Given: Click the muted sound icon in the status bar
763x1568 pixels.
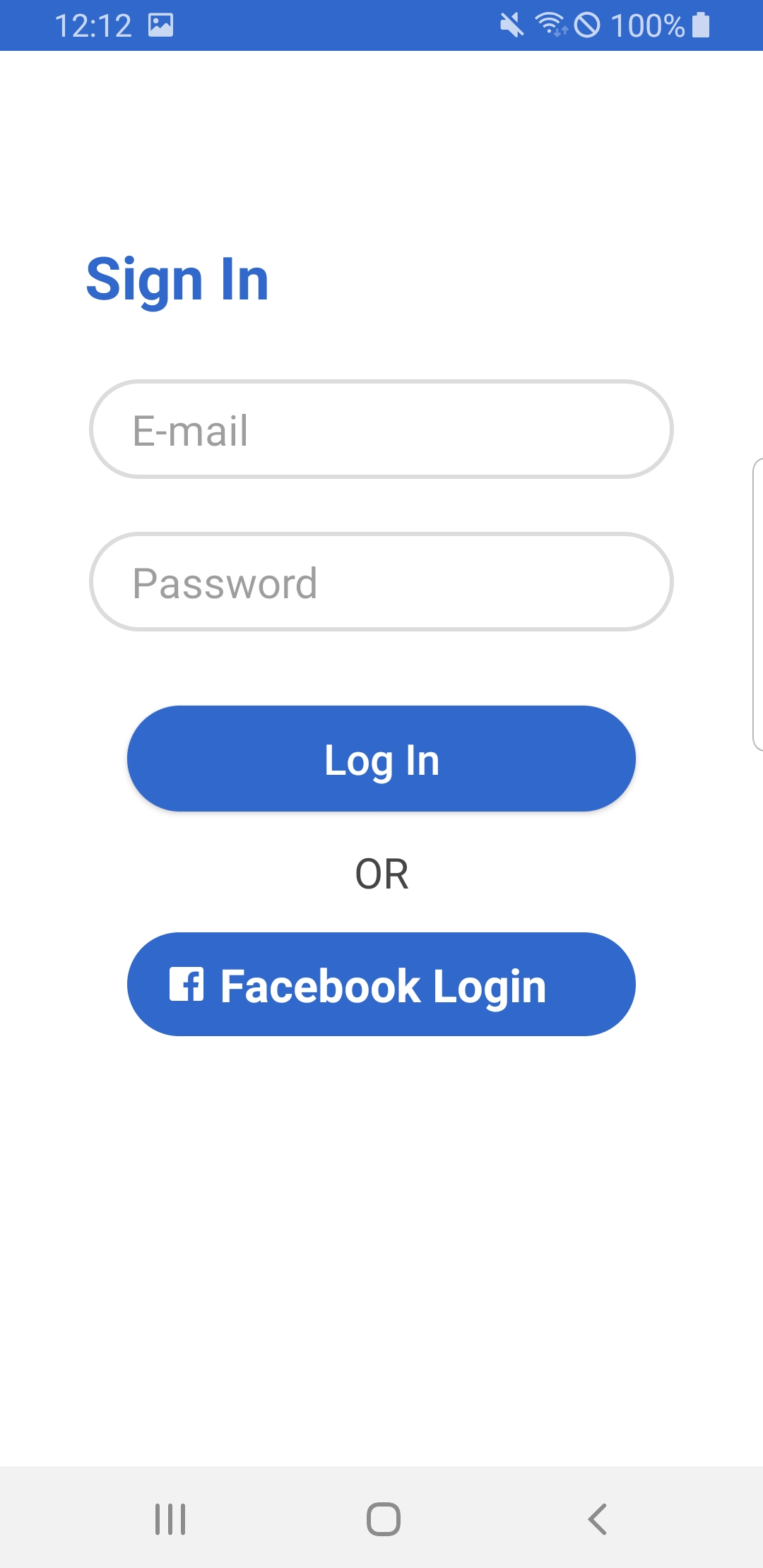Looking at the screenshot, I should [511, 25].
